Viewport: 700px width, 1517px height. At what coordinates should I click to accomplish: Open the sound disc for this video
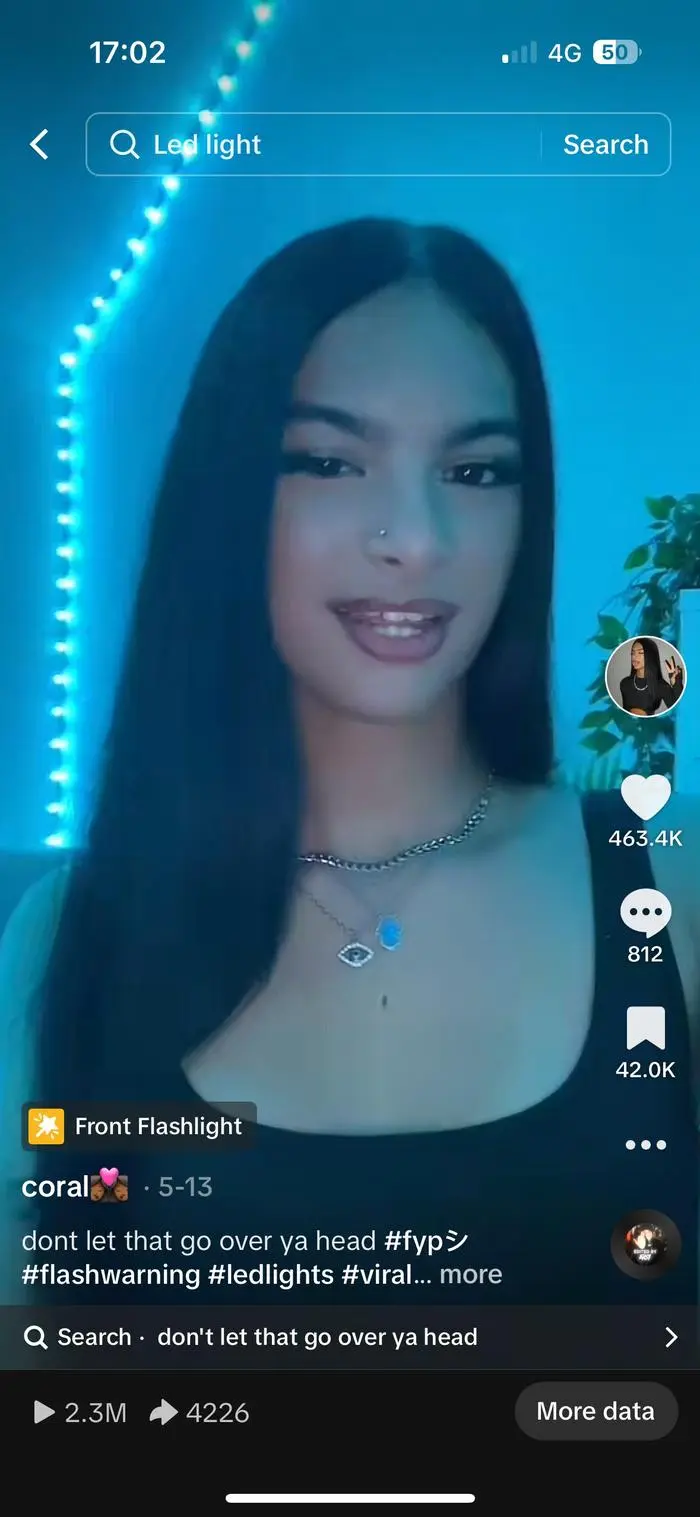point(645,1244)
